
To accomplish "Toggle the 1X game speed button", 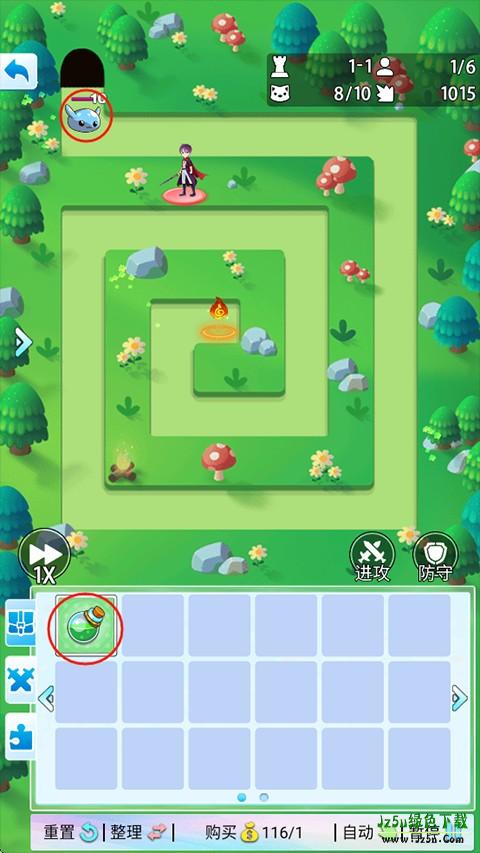I will pos(45,557).
